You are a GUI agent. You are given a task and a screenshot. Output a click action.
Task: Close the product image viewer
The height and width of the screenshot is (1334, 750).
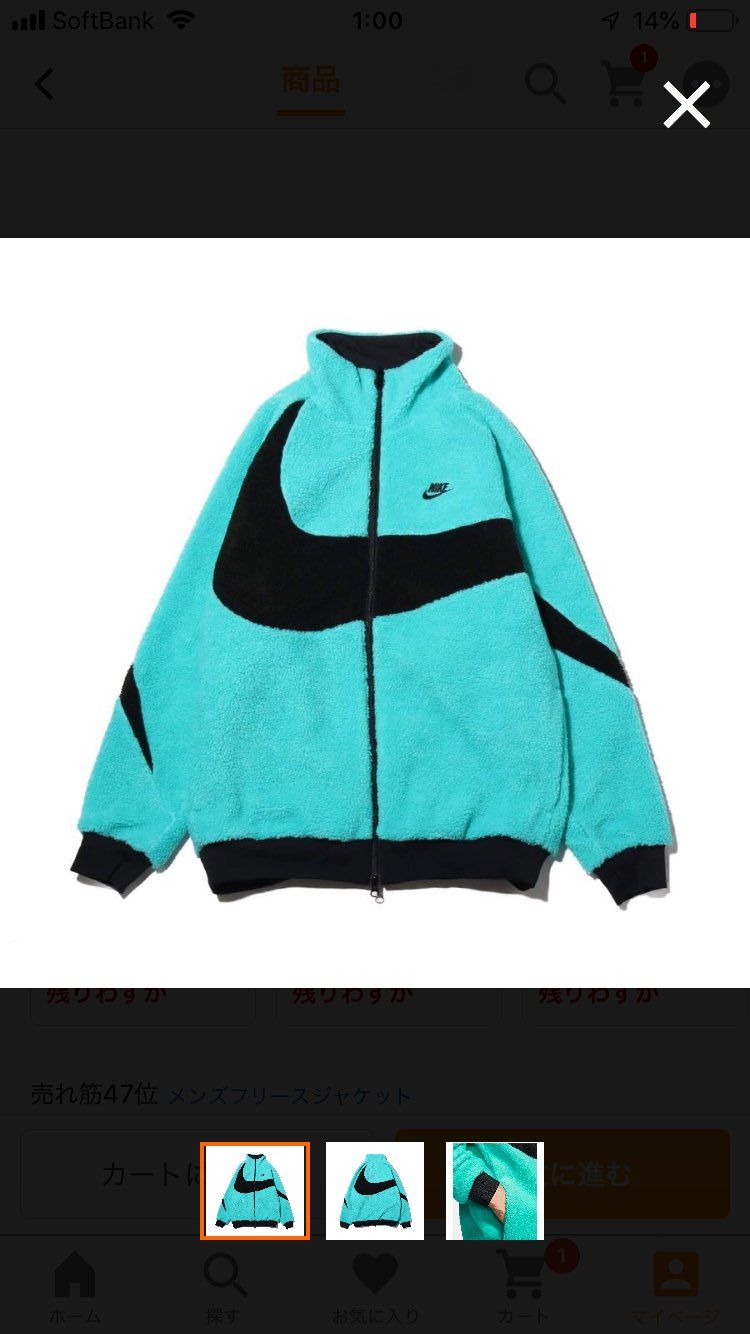[x=686, y=105]
